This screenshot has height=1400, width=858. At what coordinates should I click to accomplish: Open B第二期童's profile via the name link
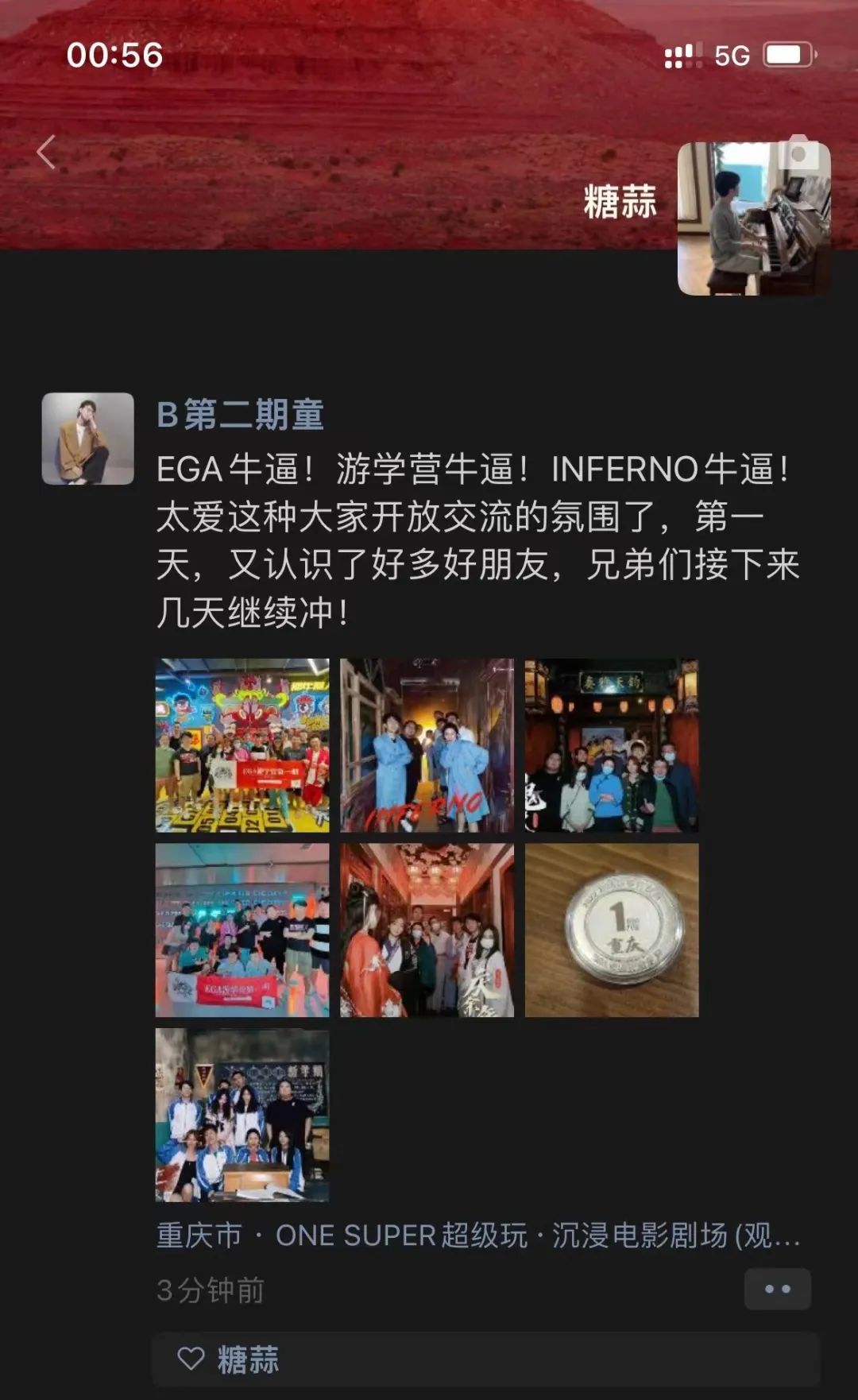tap(240, 415)
